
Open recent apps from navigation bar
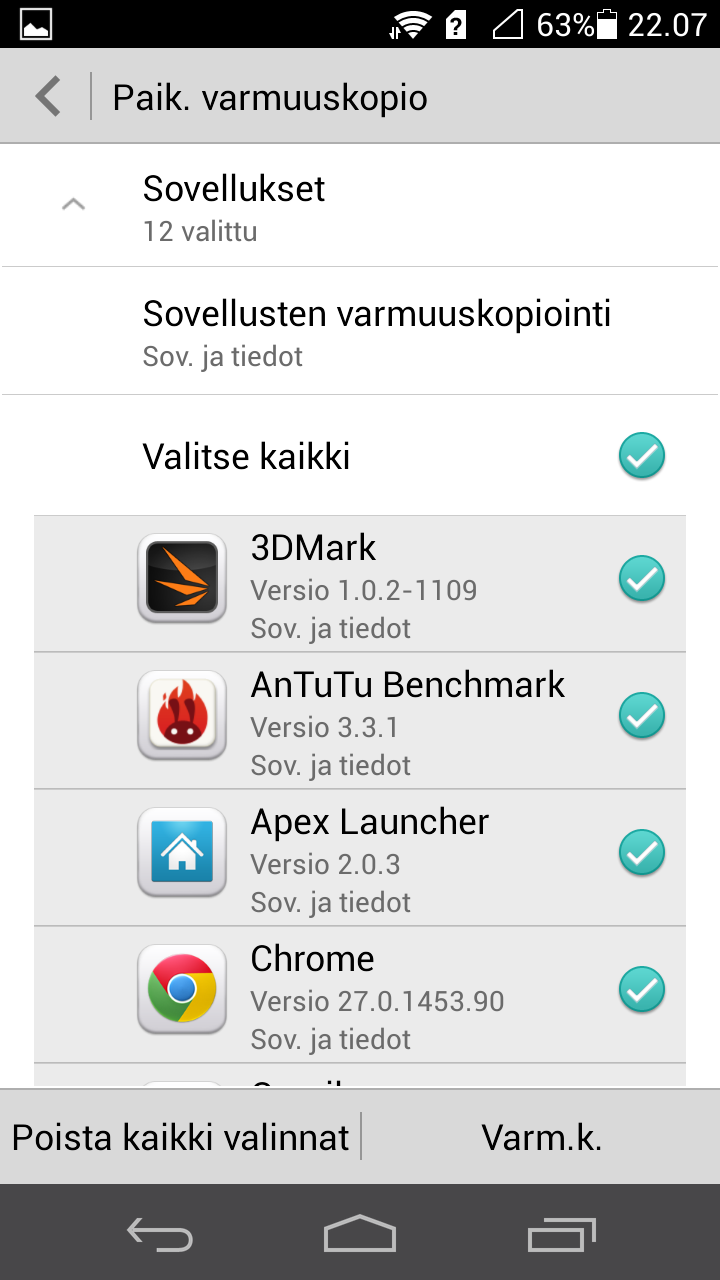561,1234
